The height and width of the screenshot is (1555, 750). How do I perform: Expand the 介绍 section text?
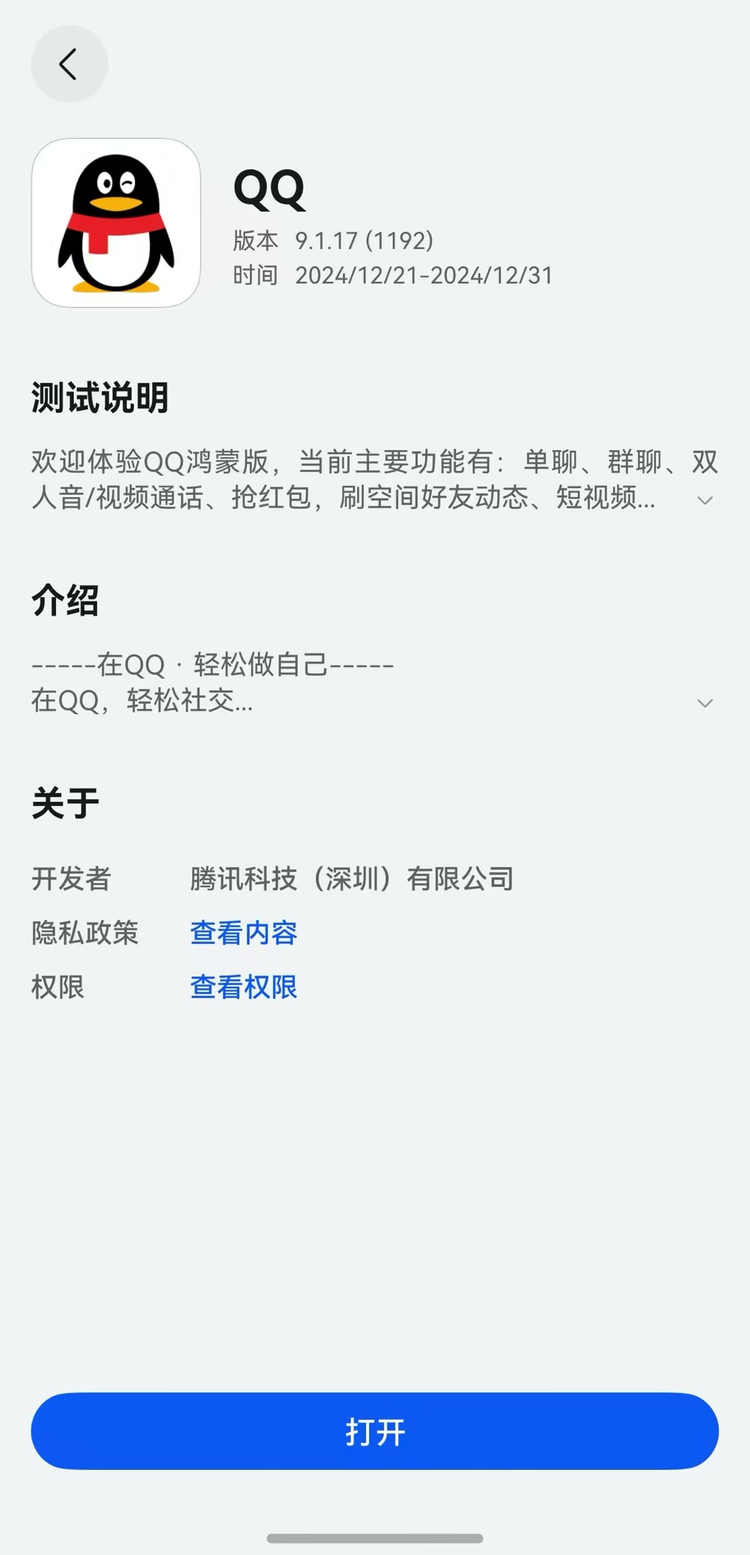[705, 703]
